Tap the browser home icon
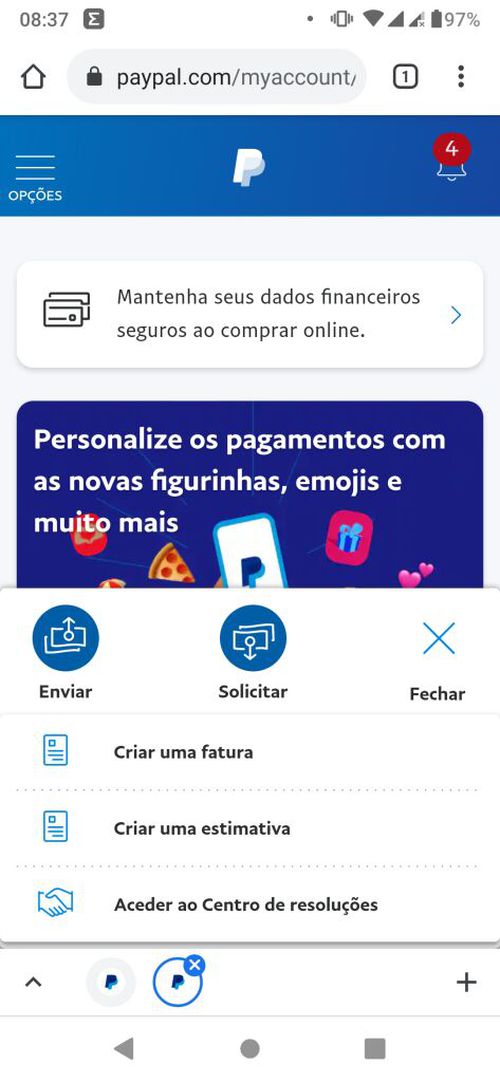Viewport: 500px width, 1082px height. 33,77
